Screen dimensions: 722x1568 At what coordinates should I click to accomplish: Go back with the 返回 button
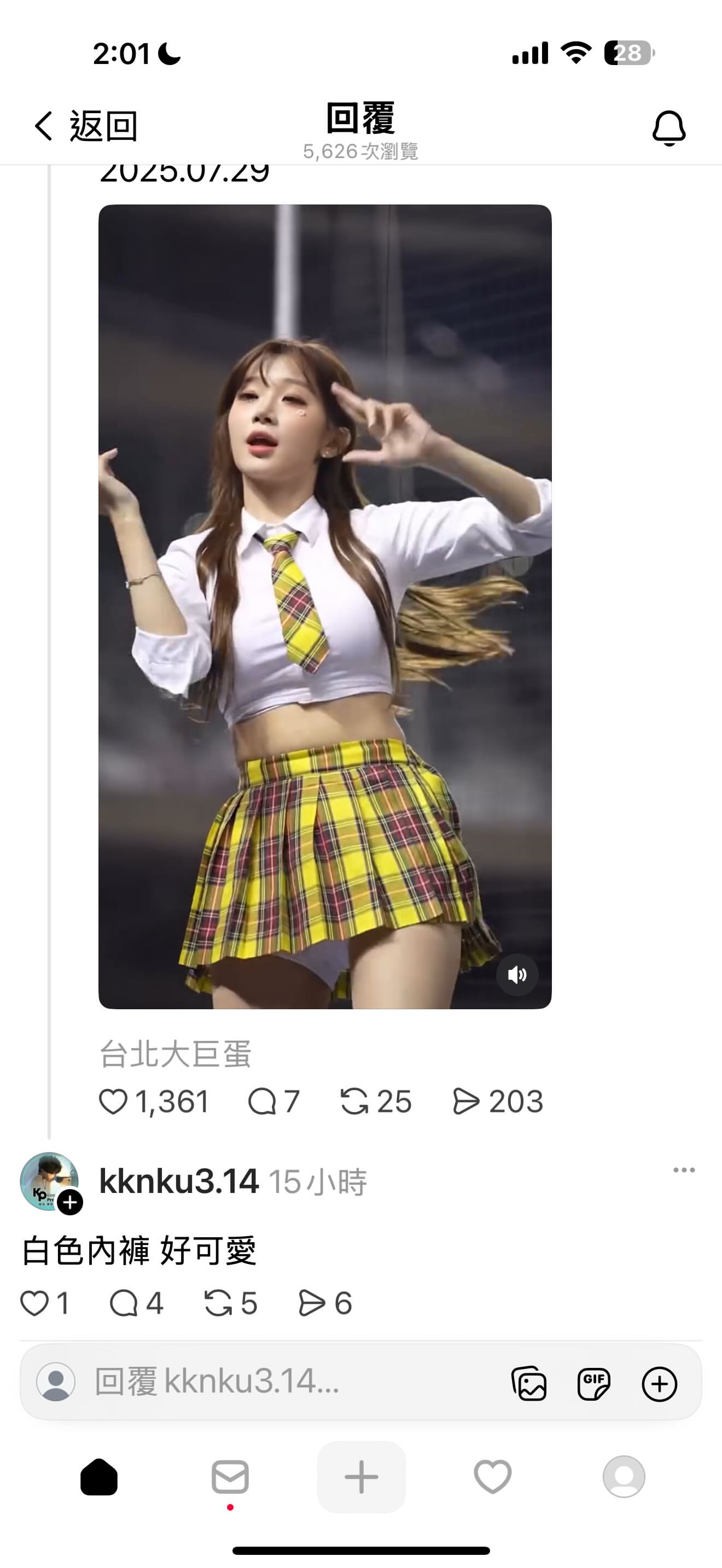click(x=85, y=126)
